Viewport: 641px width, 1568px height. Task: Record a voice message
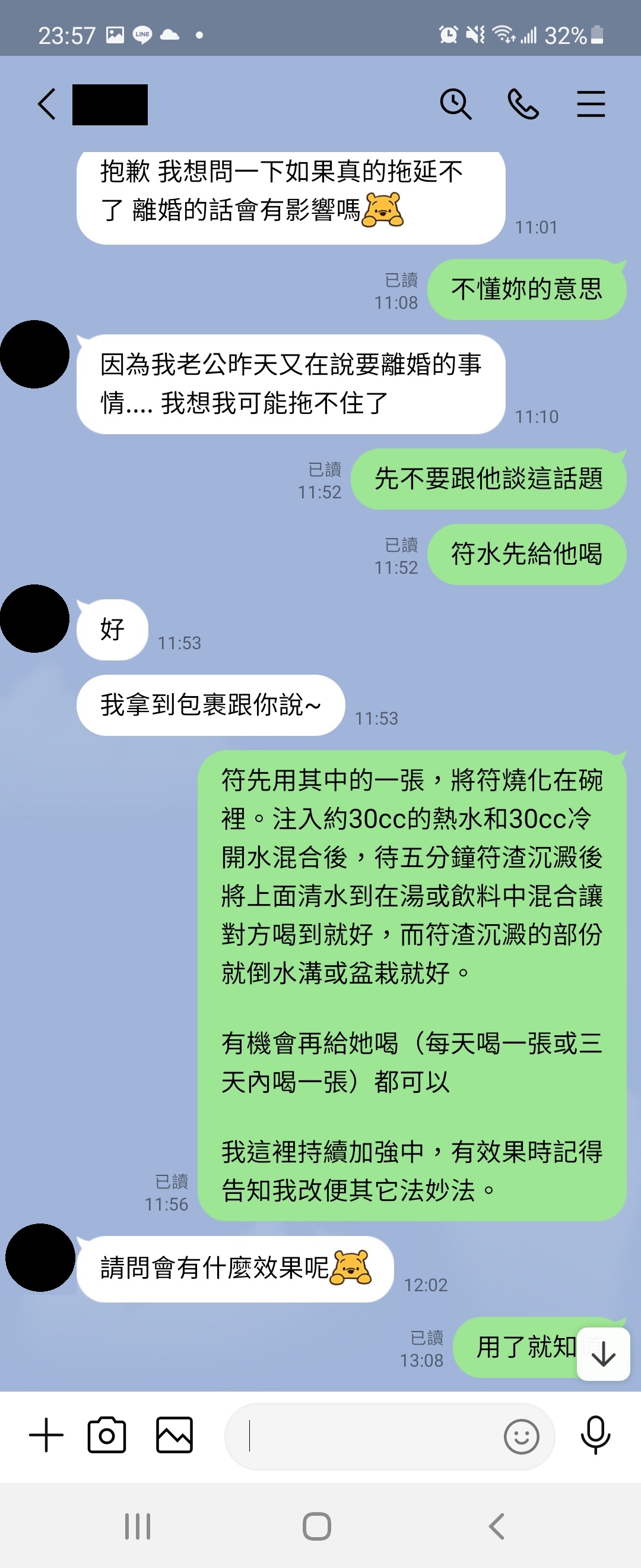595,1436
